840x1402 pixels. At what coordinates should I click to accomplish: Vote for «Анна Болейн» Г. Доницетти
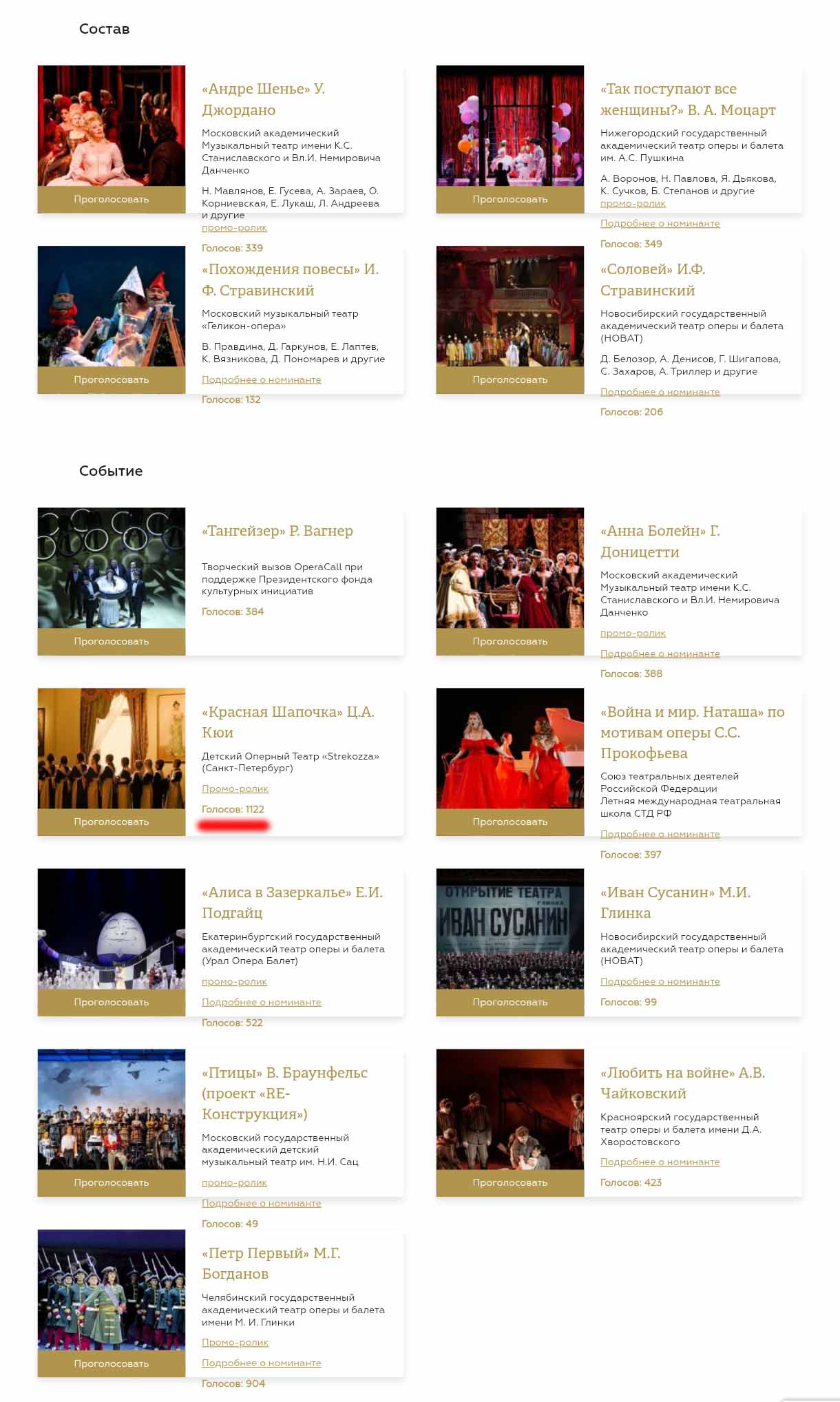point(510,642)
